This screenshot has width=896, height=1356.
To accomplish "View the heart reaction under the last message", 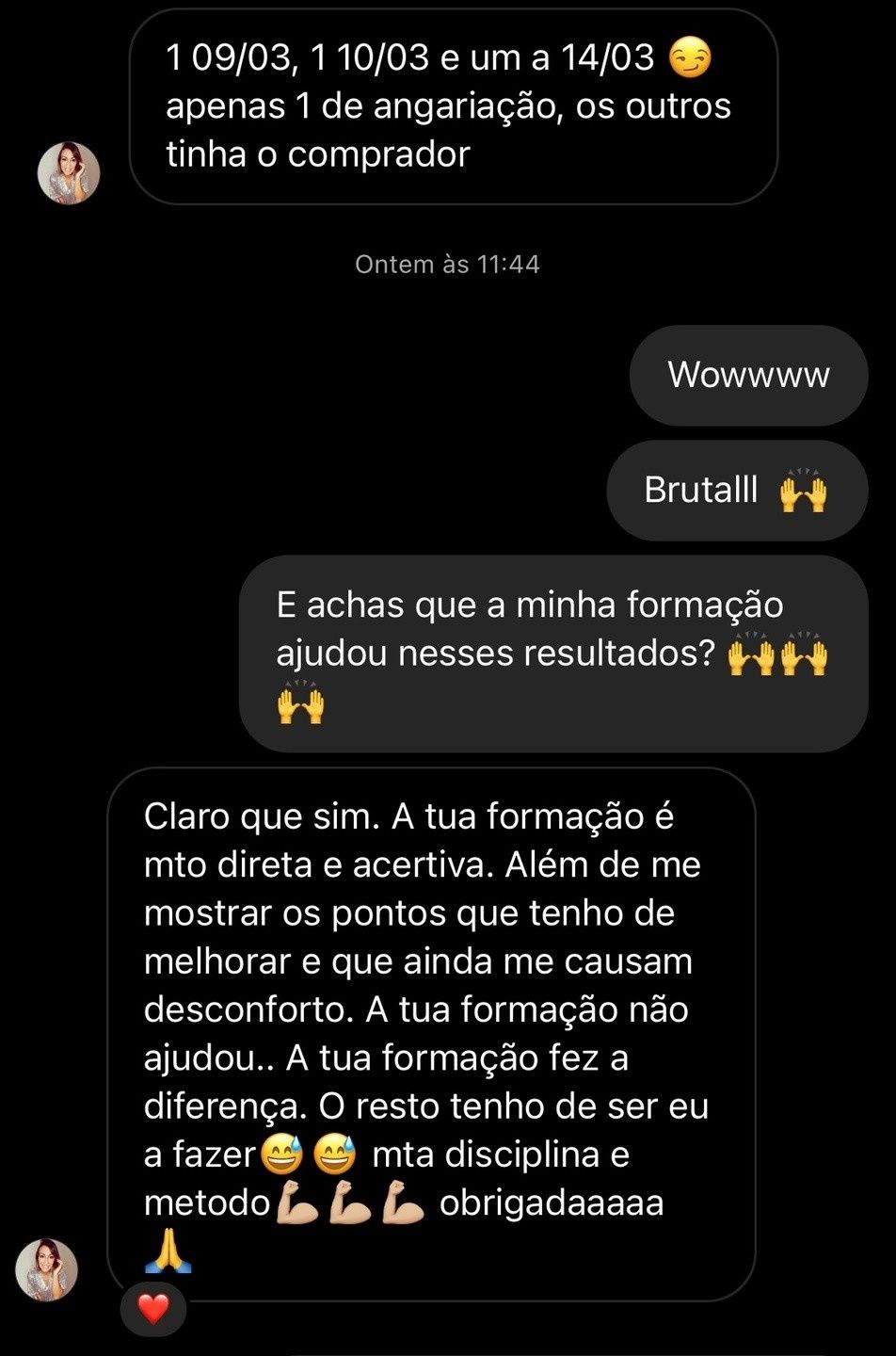I will [x=153, y=1308].
